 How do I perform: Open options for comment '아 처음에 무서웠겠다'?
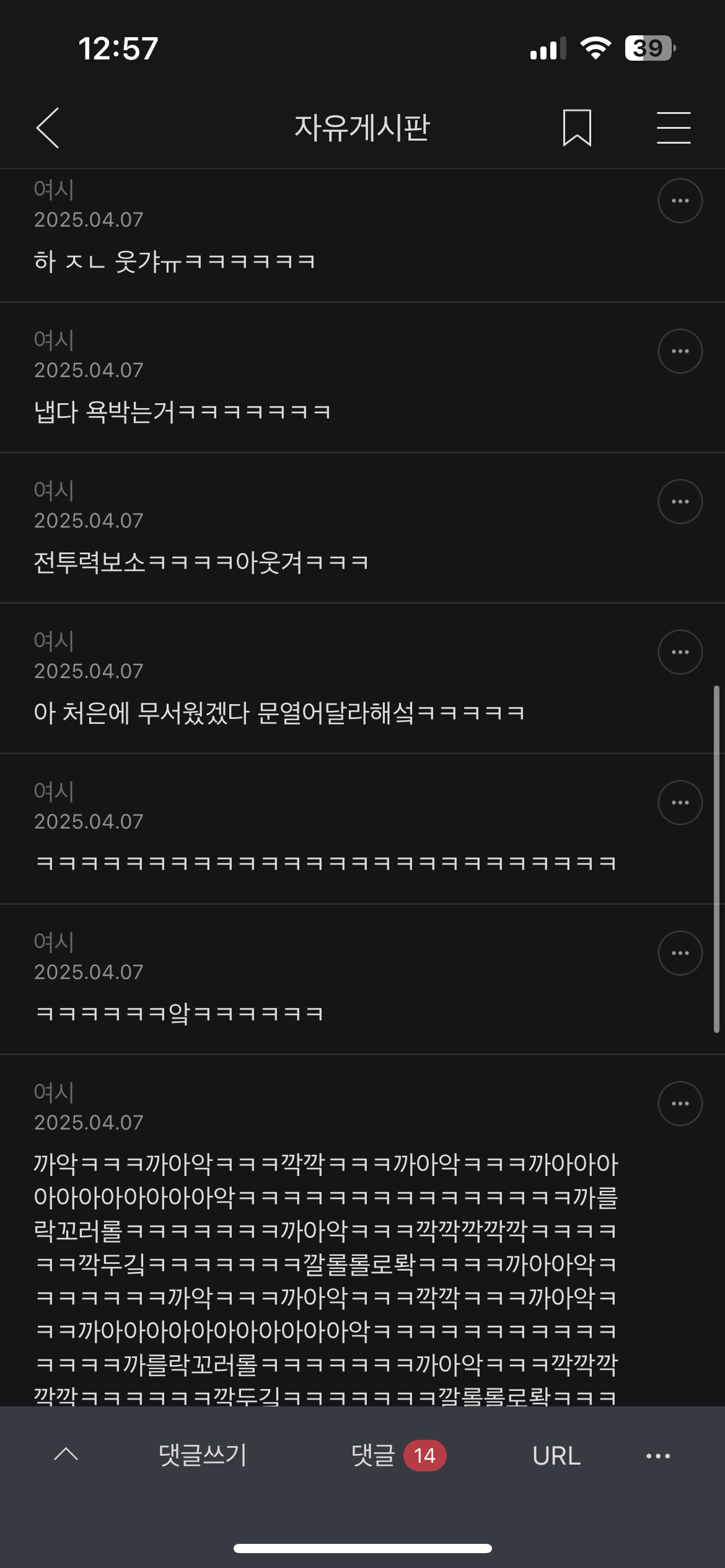(680, 652)
